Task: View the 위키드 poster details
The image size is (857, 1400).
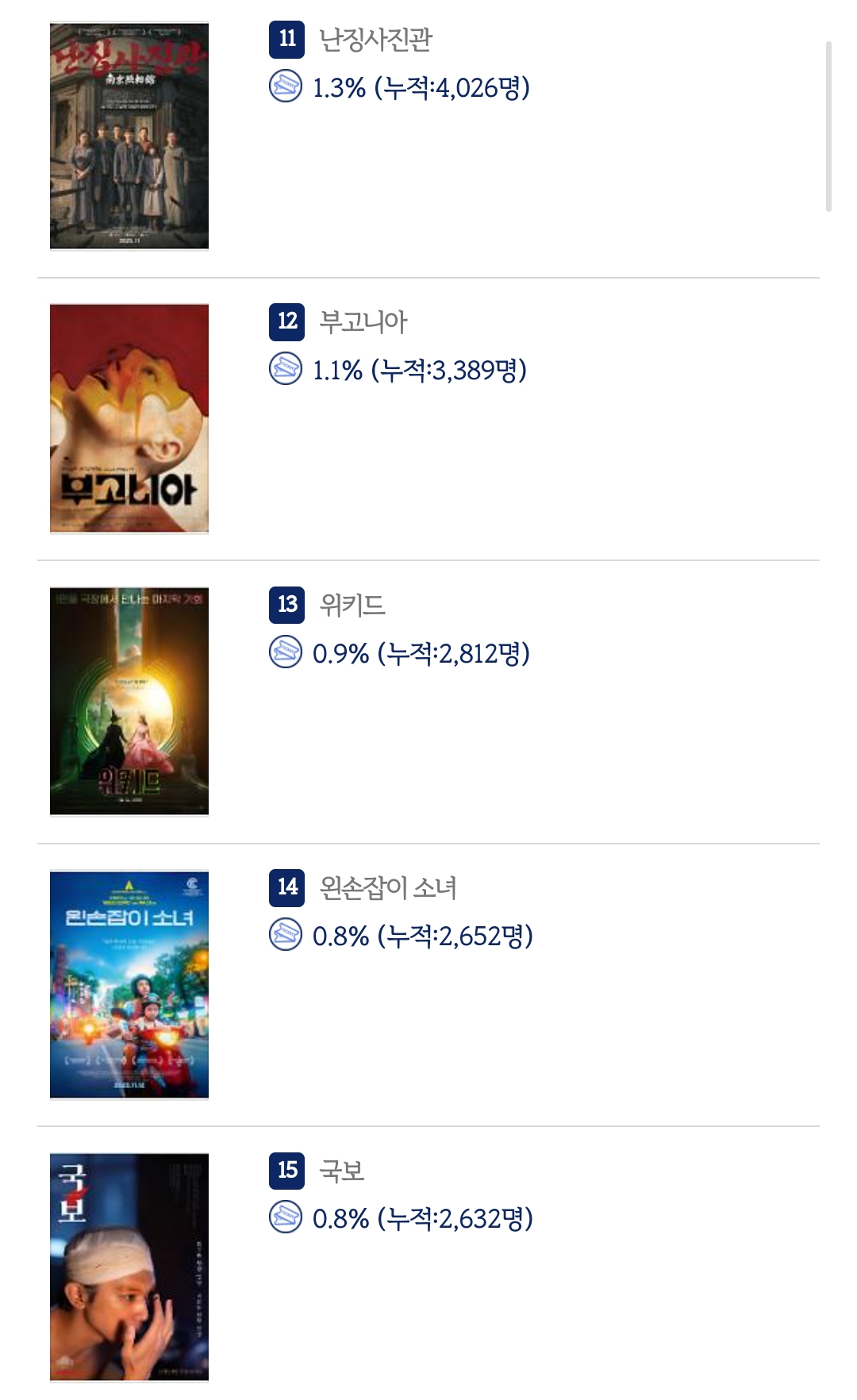Action: coord(129,702)
